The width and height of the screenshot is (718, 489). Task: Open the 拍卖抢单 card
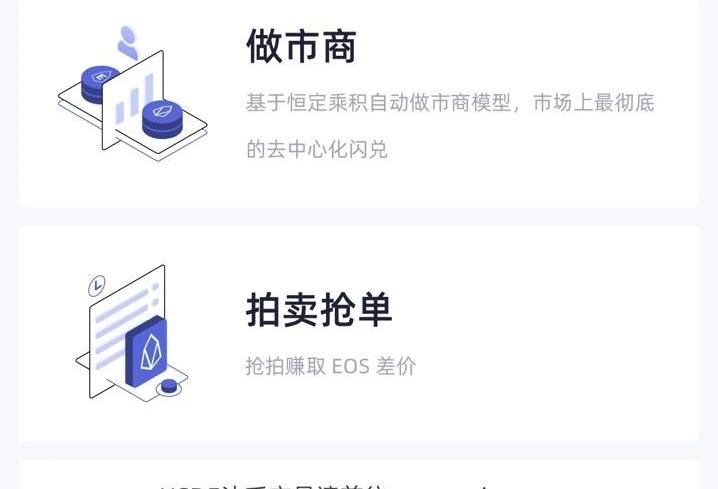[358, 333]
